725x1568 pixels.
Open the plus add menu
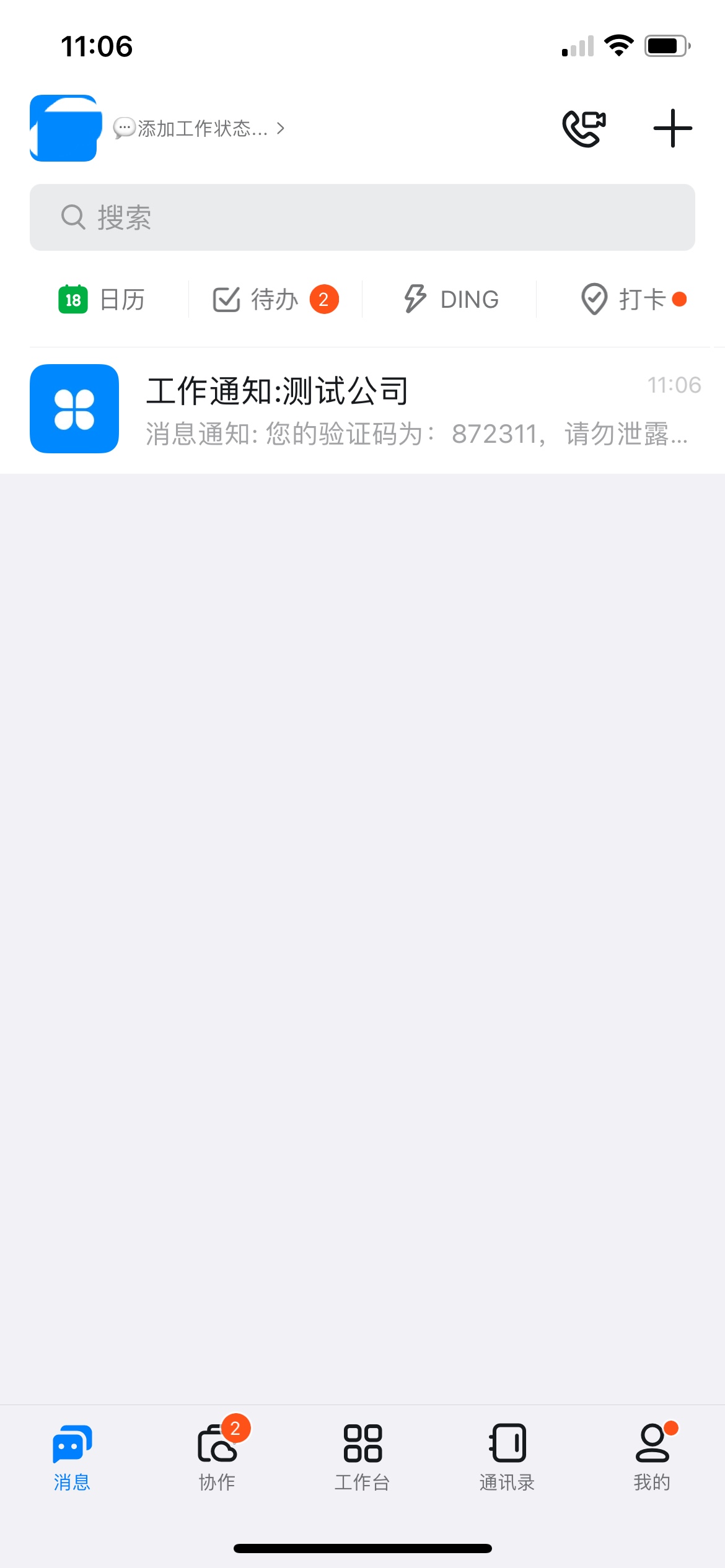pos(672,128)
